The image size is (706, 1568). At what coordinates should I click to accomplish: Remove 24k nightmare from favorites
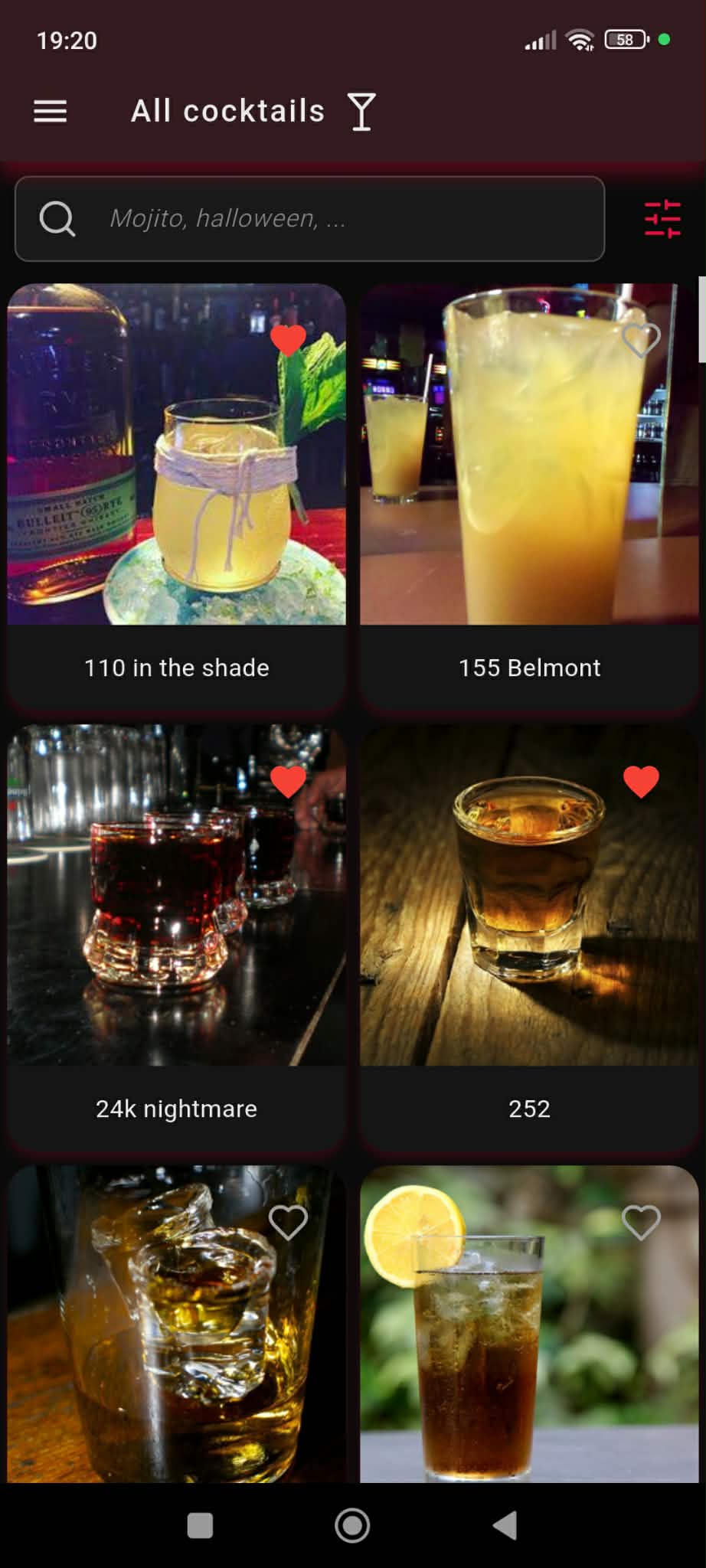coord(288,781)
